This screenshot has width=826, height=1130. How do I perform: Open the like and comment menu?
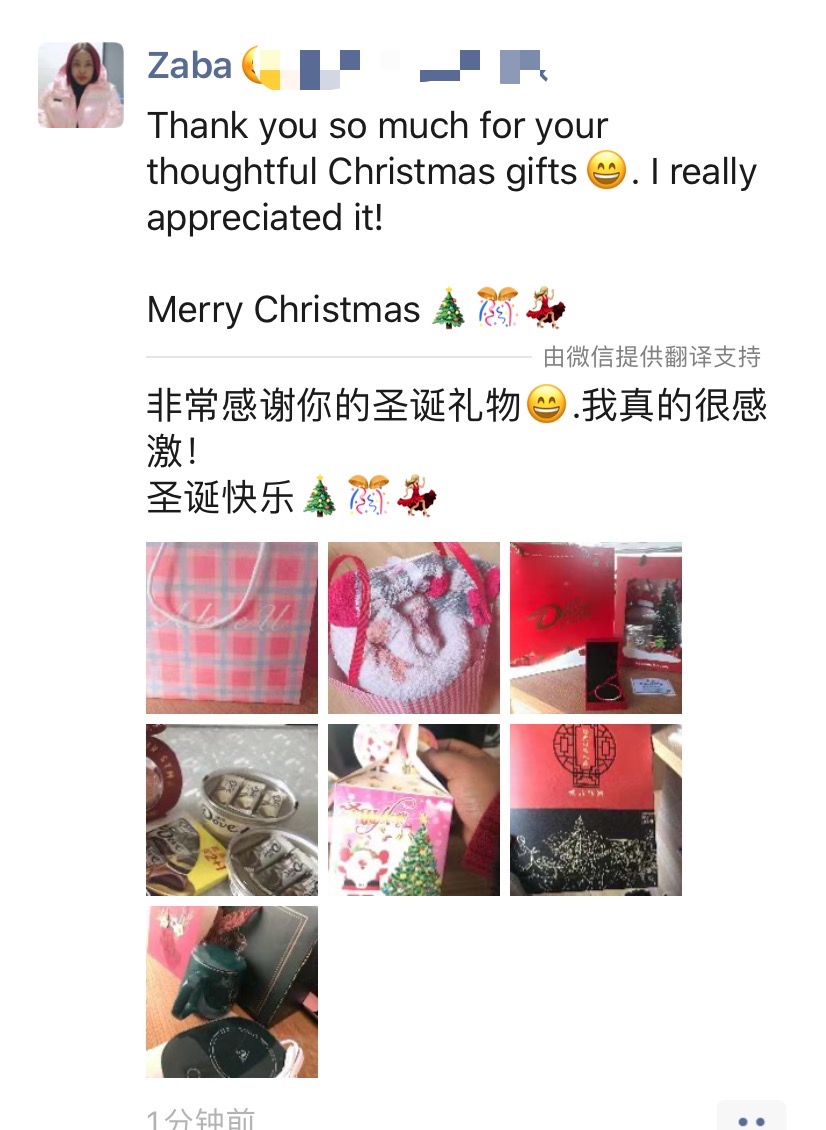coord(751,1118)
